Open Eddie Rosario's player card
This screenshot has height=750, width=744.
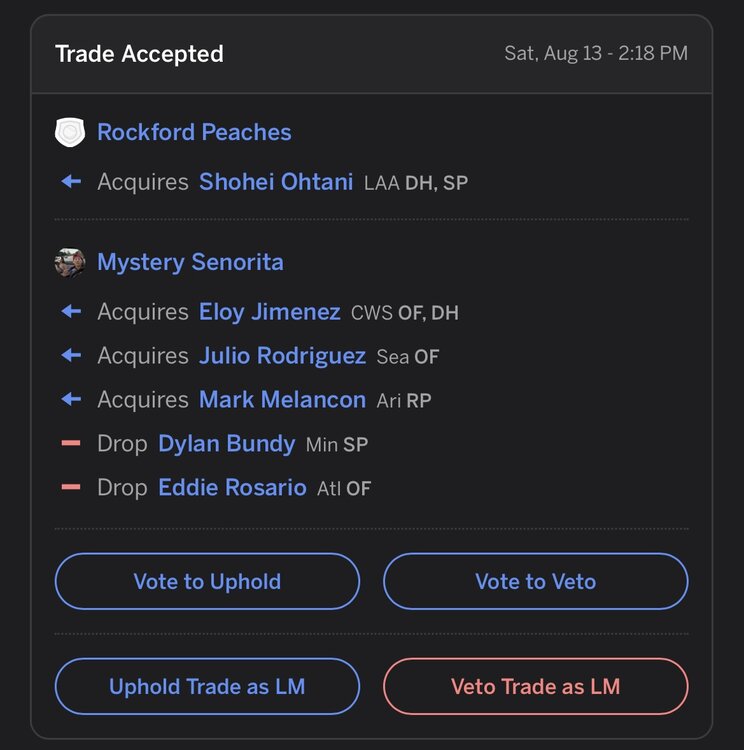232,488
